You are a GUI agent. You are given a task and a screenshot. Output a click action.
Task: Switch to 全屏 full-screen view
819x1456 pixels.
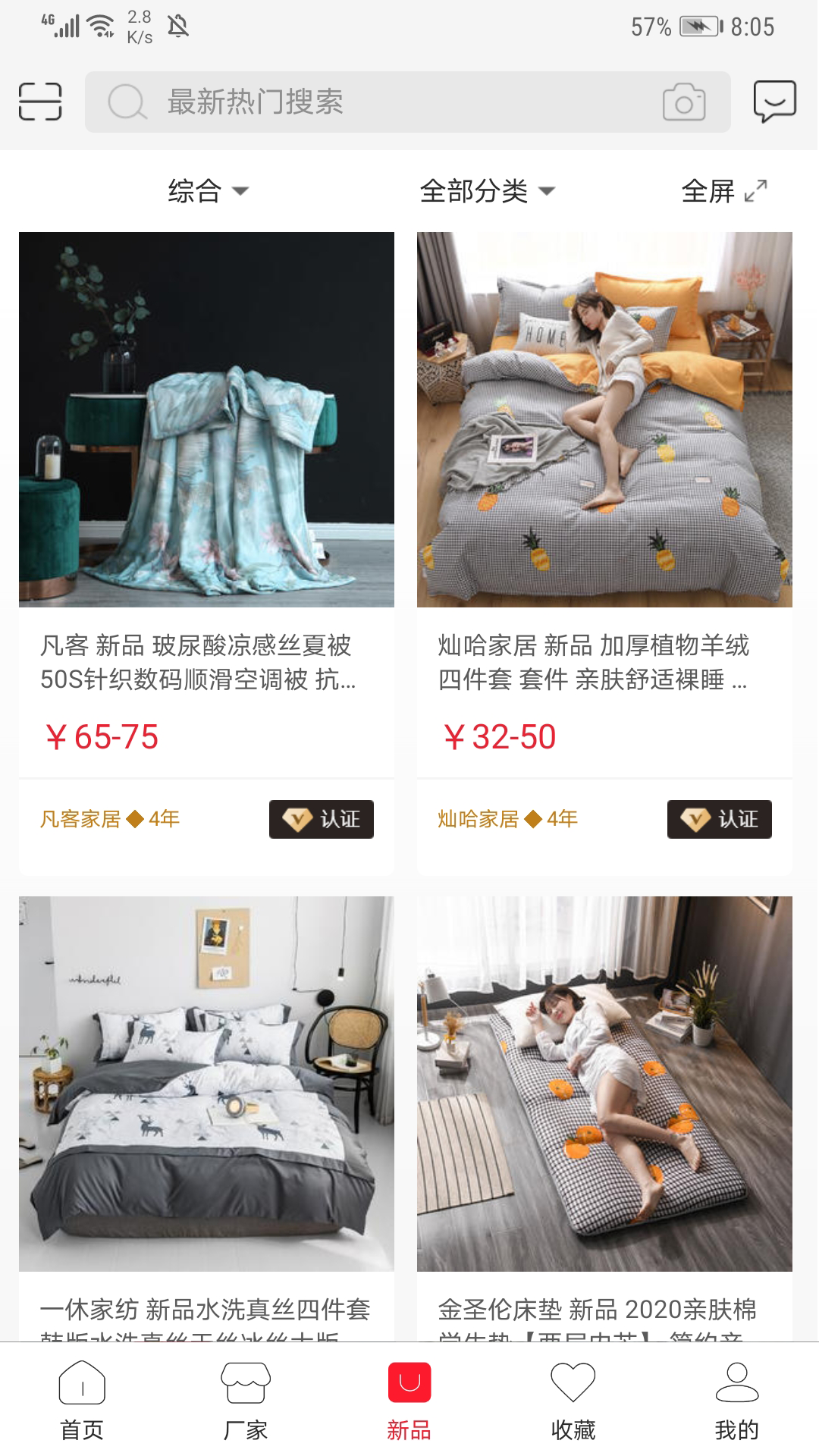(x=723, y=191)
